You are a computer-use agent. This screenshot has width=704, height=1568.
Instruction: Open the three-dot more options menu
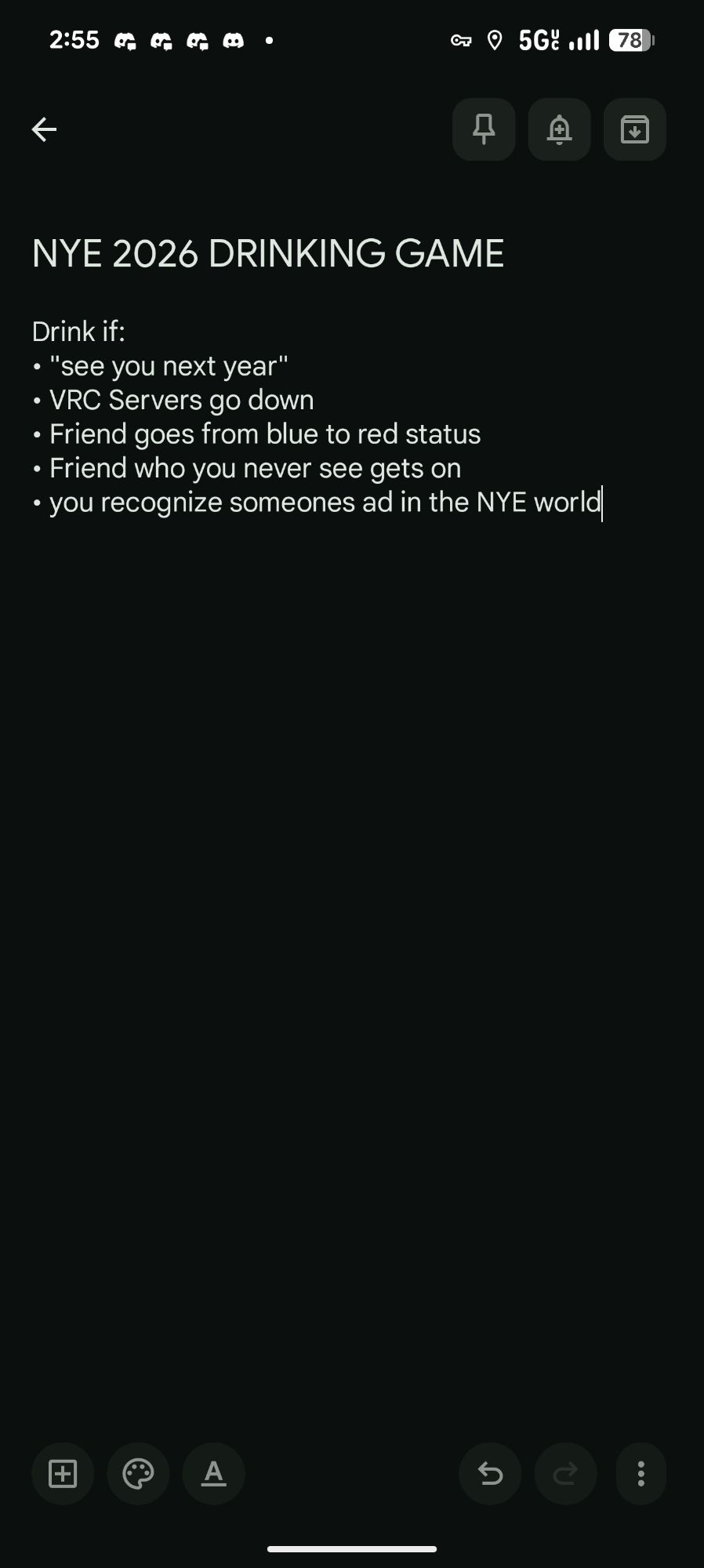coord(640,1474)
